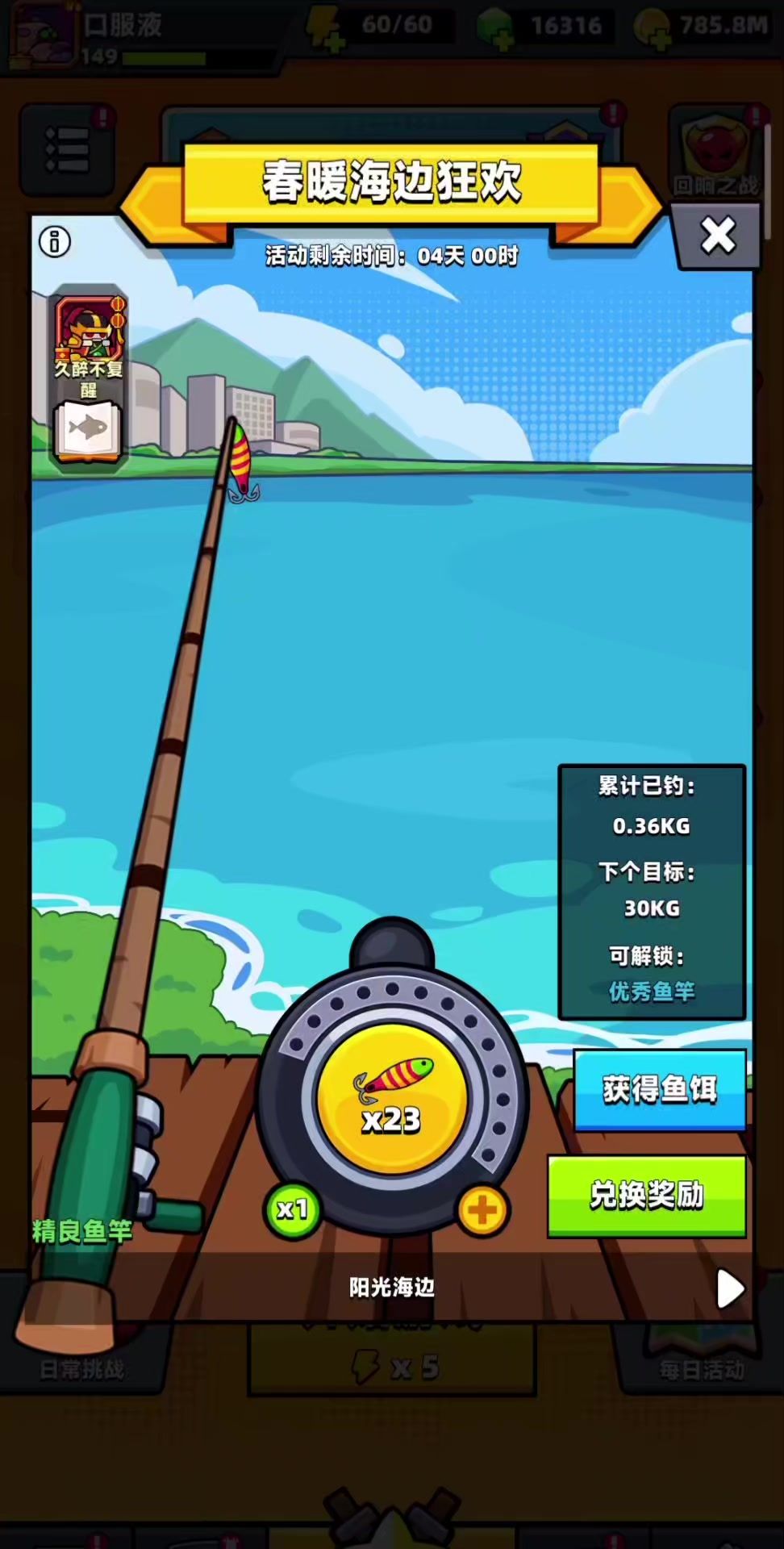
Task: Open 兑换奖励 reward exchange
Action: click(x=647, y=1196)
